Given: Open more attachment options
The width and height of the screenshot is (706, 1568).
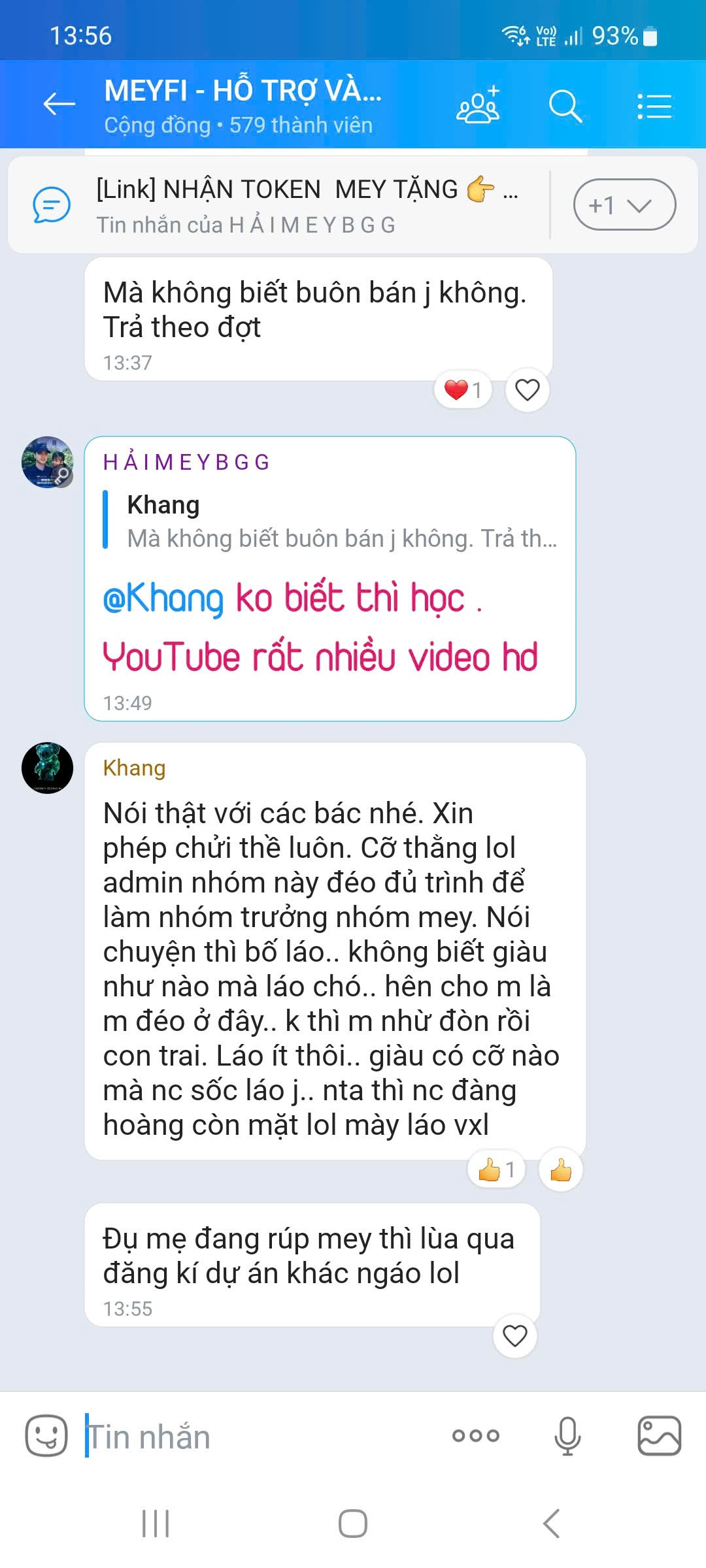Looking at the screenshot, I should (476, 1436).
